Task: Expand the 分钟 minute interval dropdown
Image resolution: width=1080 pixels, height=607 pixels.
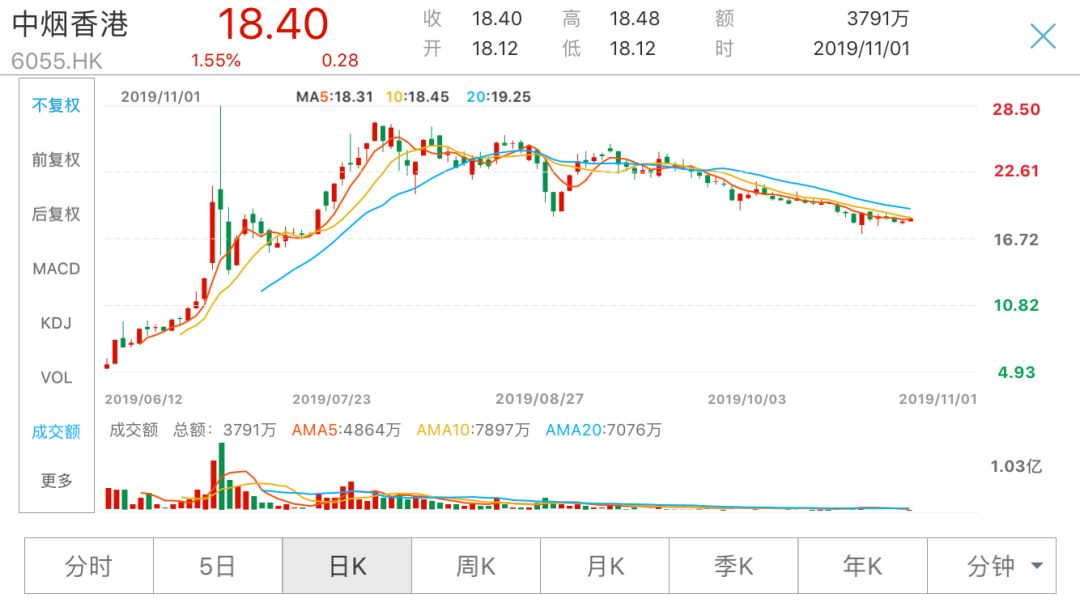Action: click(1004, 567)
